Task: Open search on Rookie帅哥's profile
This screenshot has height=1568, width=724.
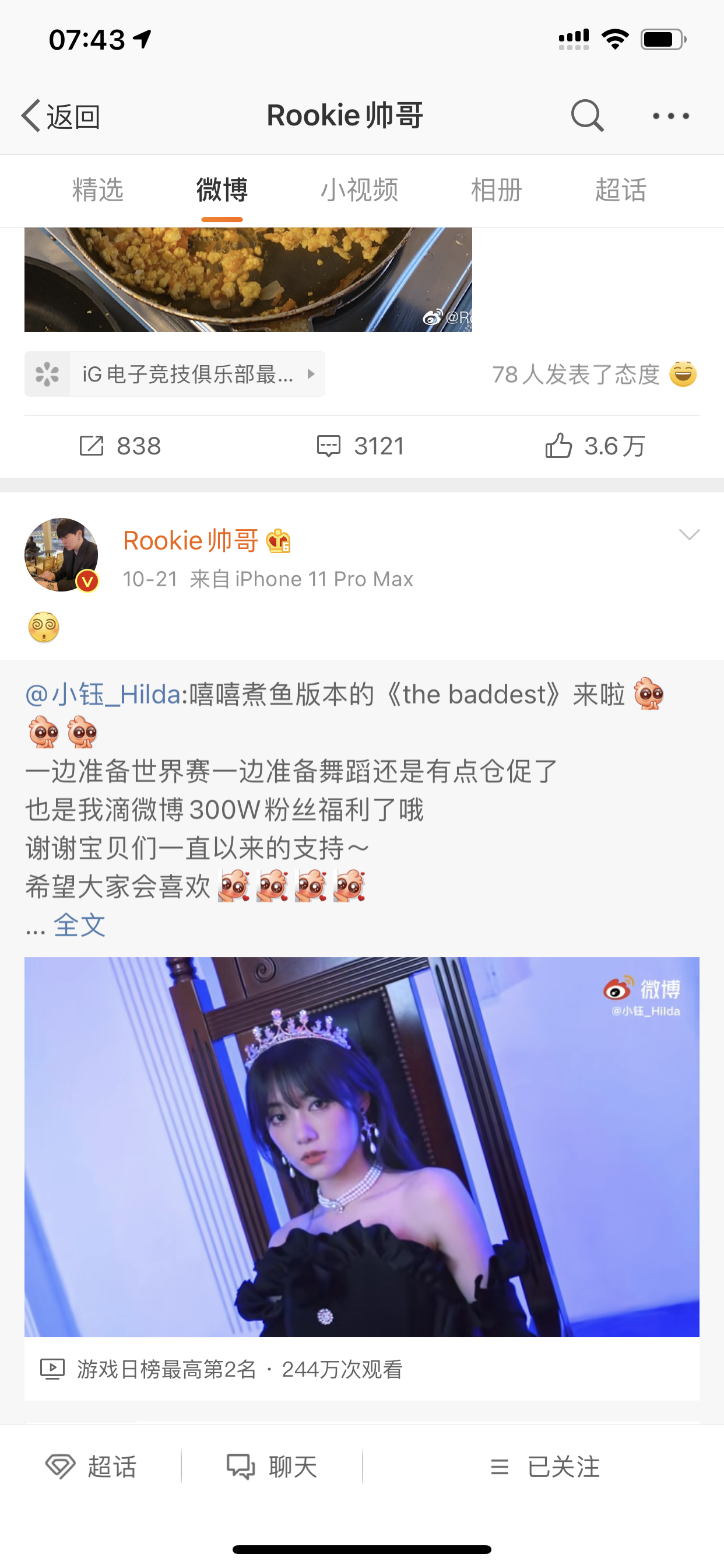Action: tap(587, 116)
